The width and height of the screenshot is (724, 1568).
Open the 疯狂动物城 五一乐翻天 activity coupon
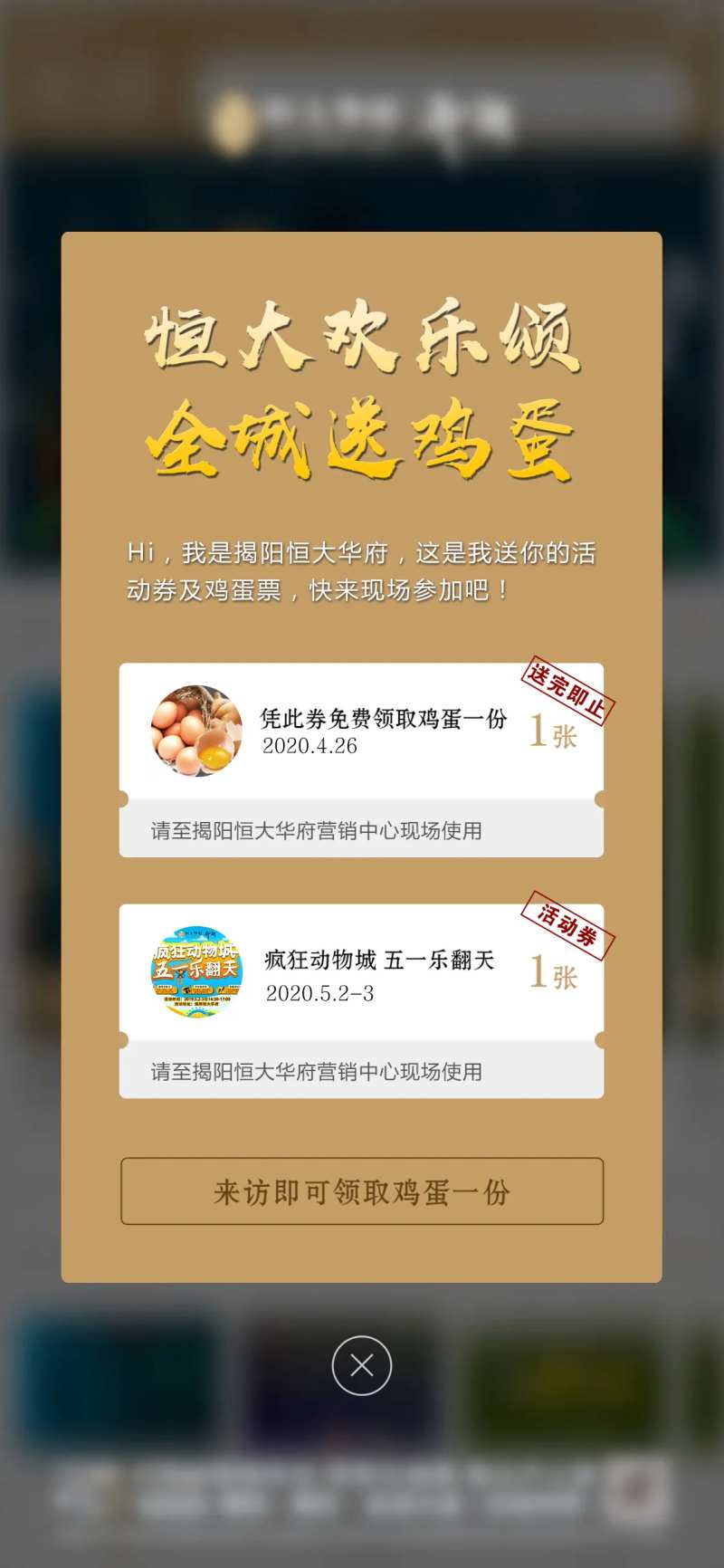pos(362,973)
